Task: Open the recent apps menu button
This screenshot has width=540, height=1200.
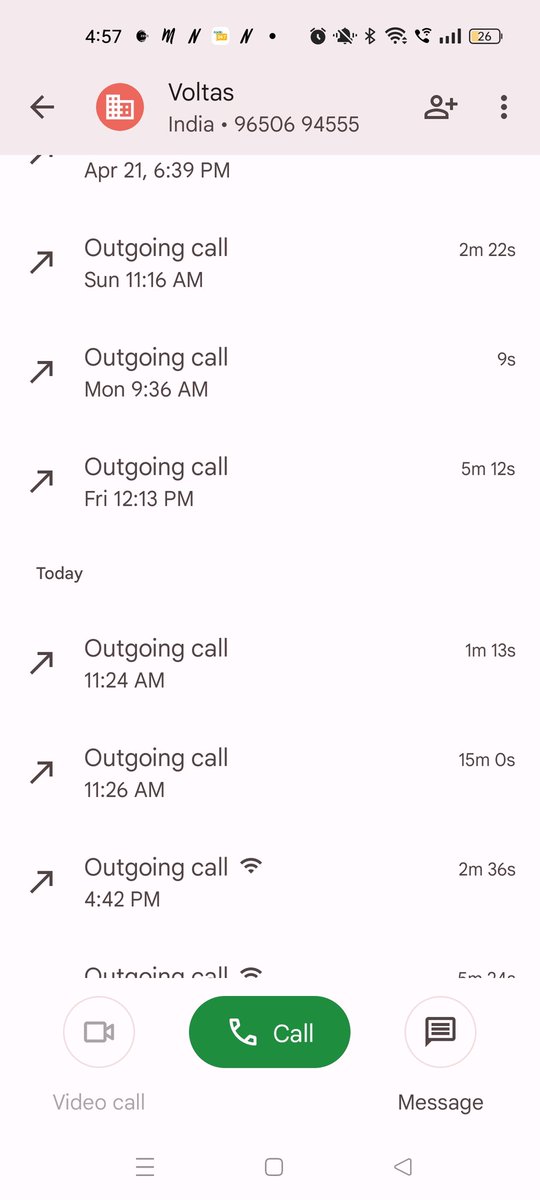Action: click(145, 1166)
